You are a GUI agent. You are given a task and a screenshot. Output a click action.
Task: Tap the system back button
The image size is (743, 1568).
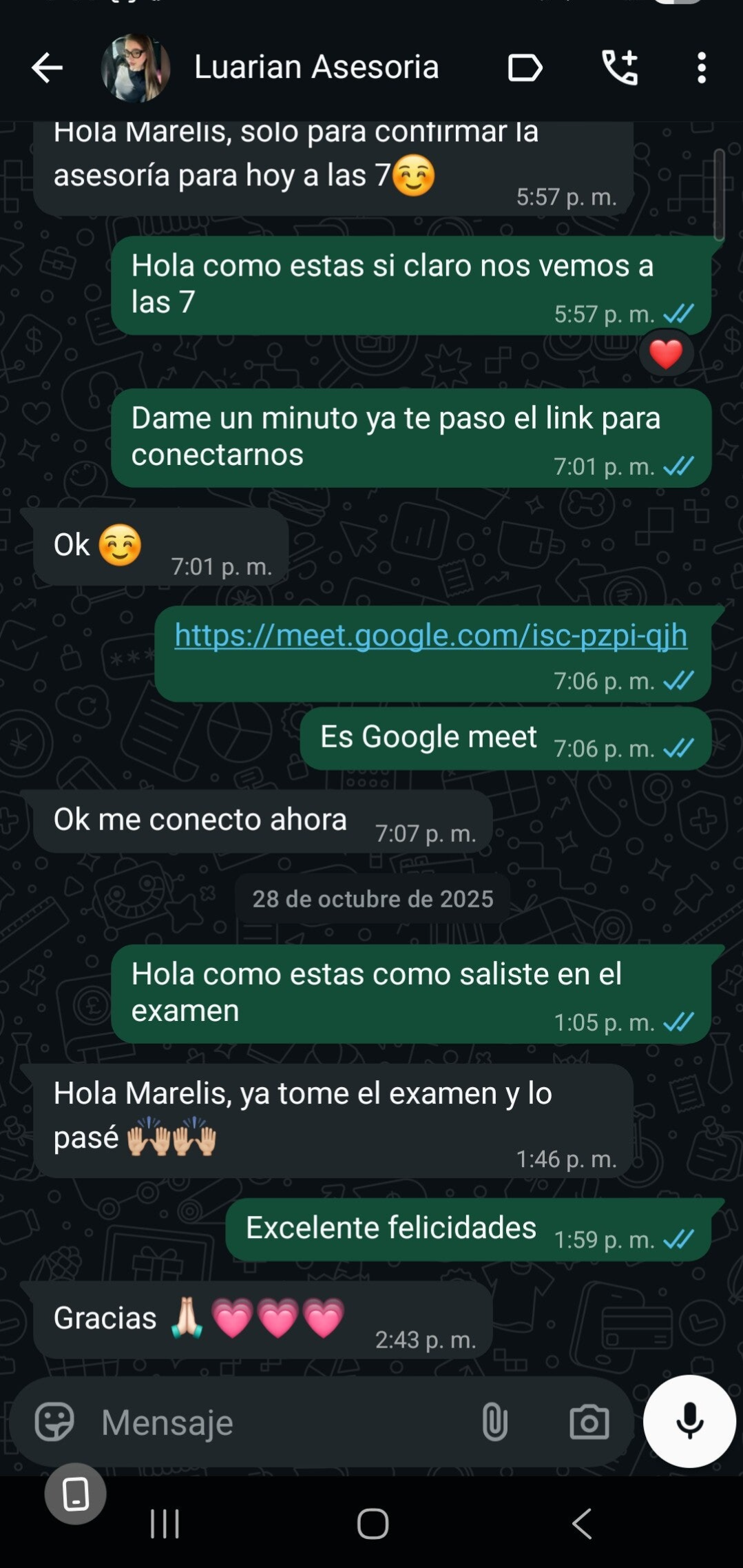(582, 1524)
